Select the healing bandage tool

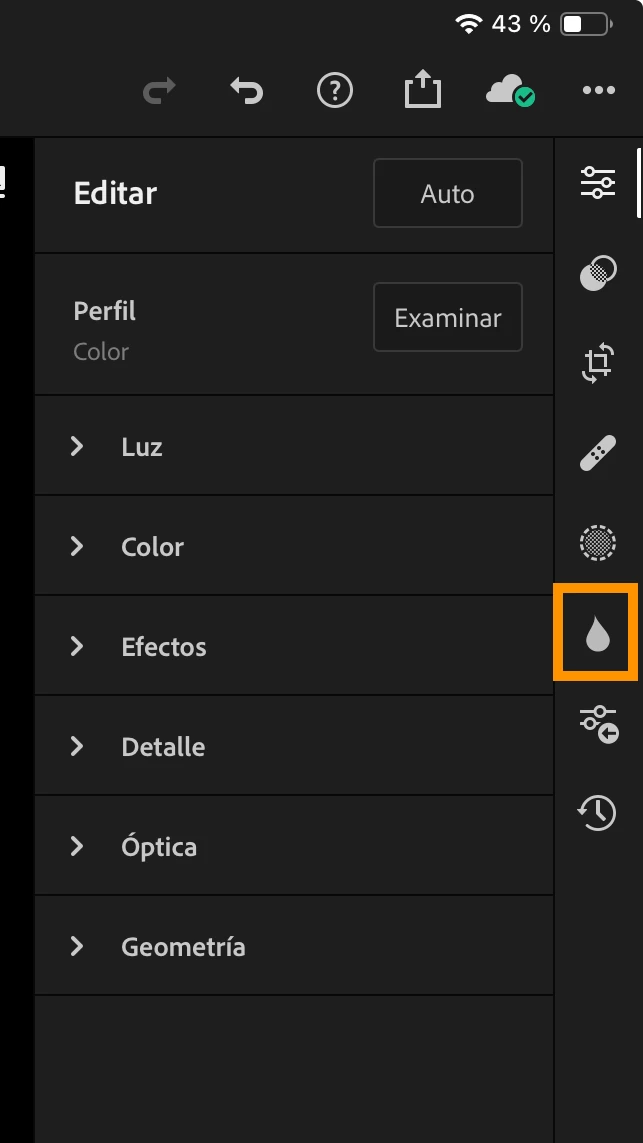pyautogui.click(x=598, y=453)
